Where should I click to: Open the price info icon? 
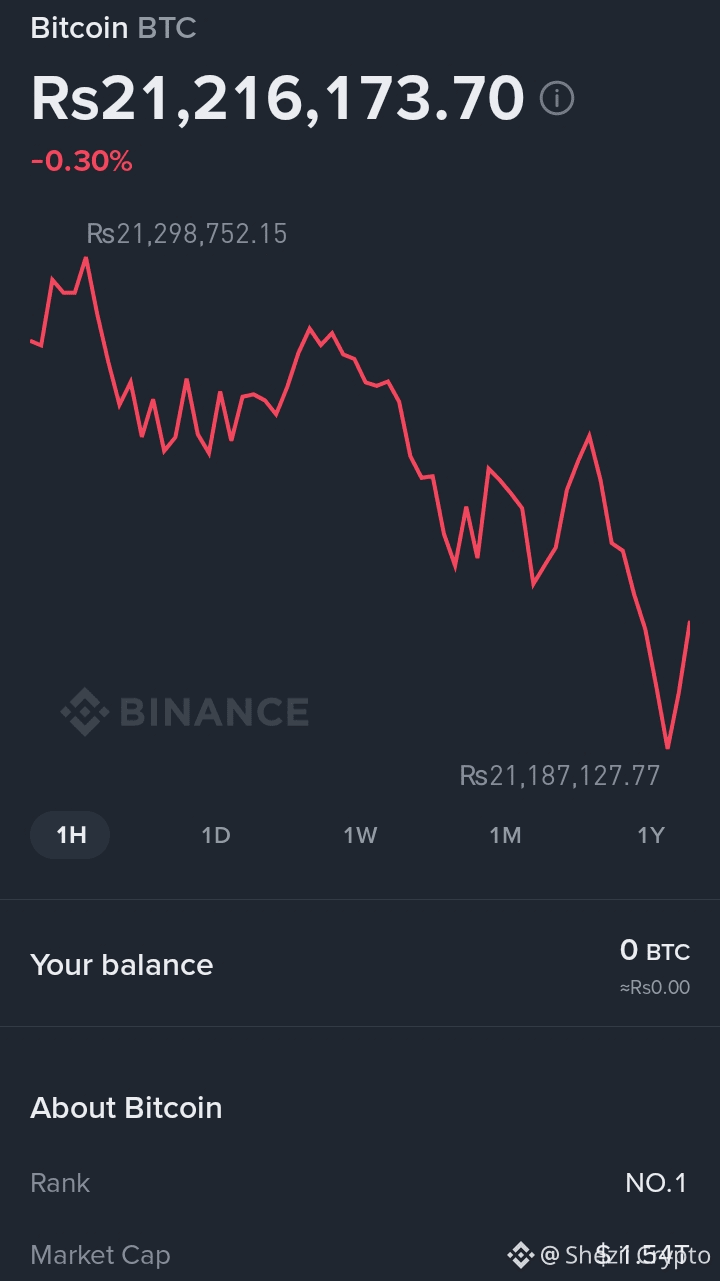(x=557, y=98)
